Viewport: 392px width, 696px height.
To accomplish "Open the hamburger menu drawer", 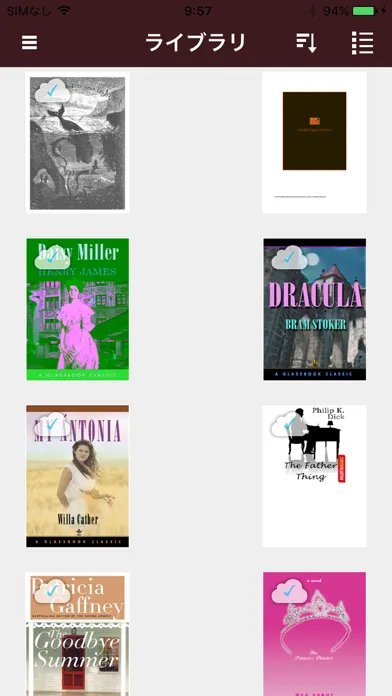I will click(x=29, y=43).
